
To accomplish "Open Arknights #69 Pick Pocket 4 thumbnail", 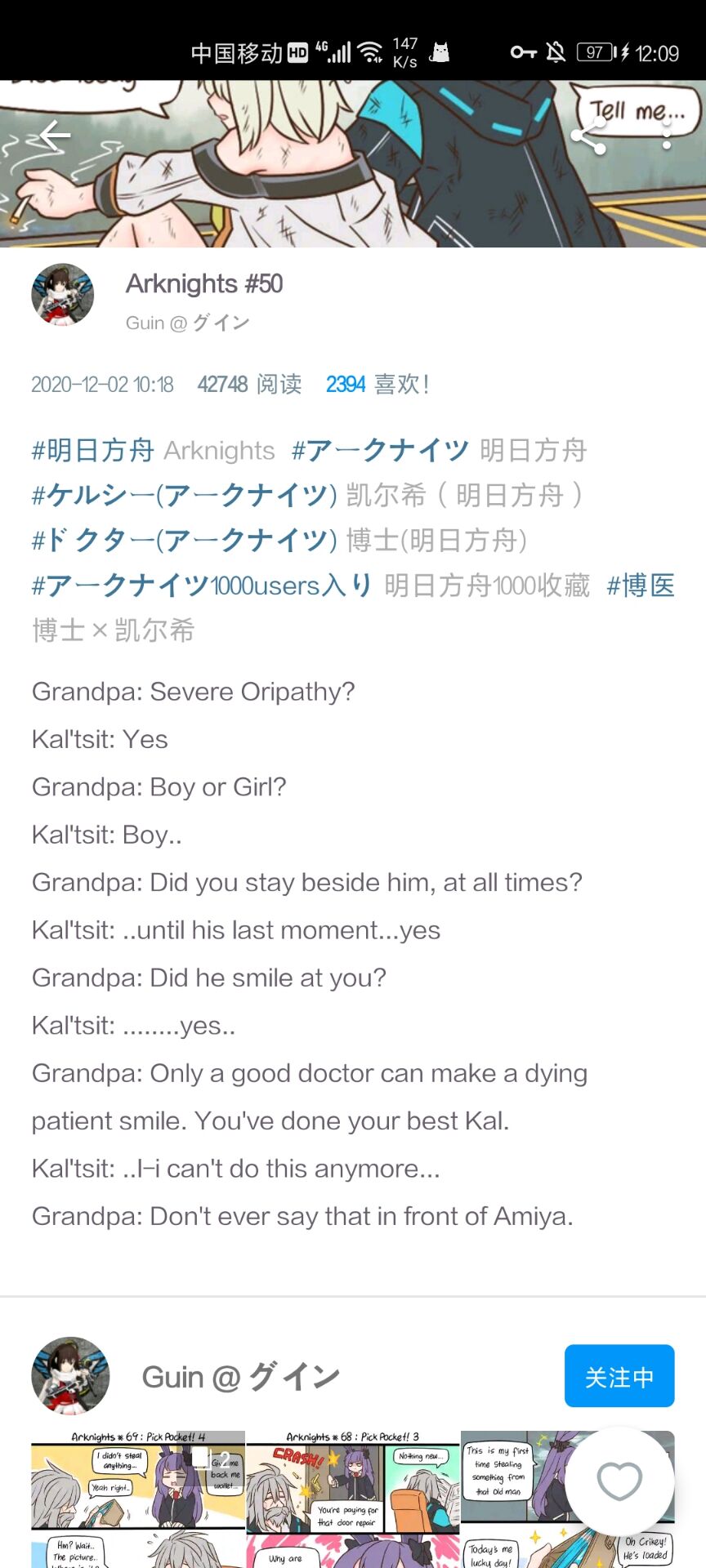I will tap(137, 1499).
